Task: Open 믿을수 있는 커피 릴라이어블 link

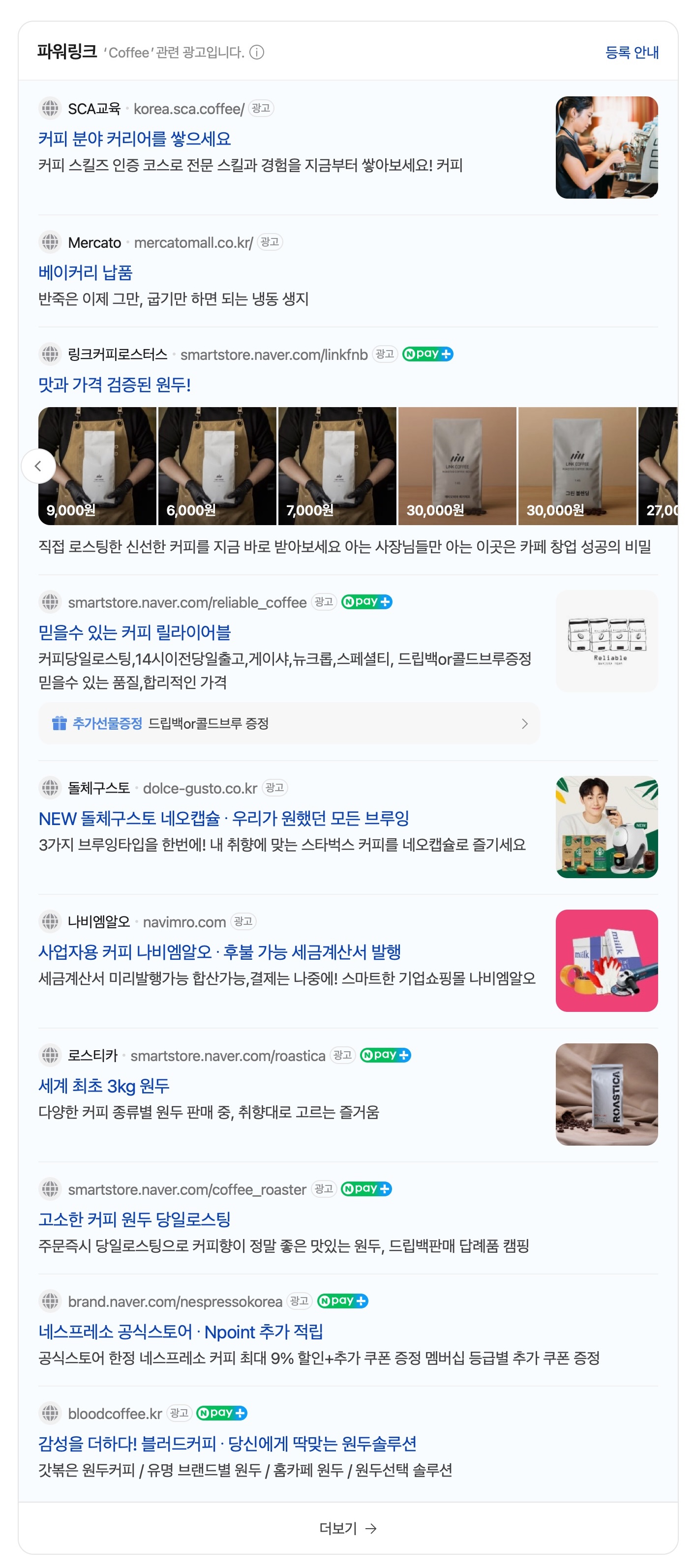Action: tap(135, 632)
